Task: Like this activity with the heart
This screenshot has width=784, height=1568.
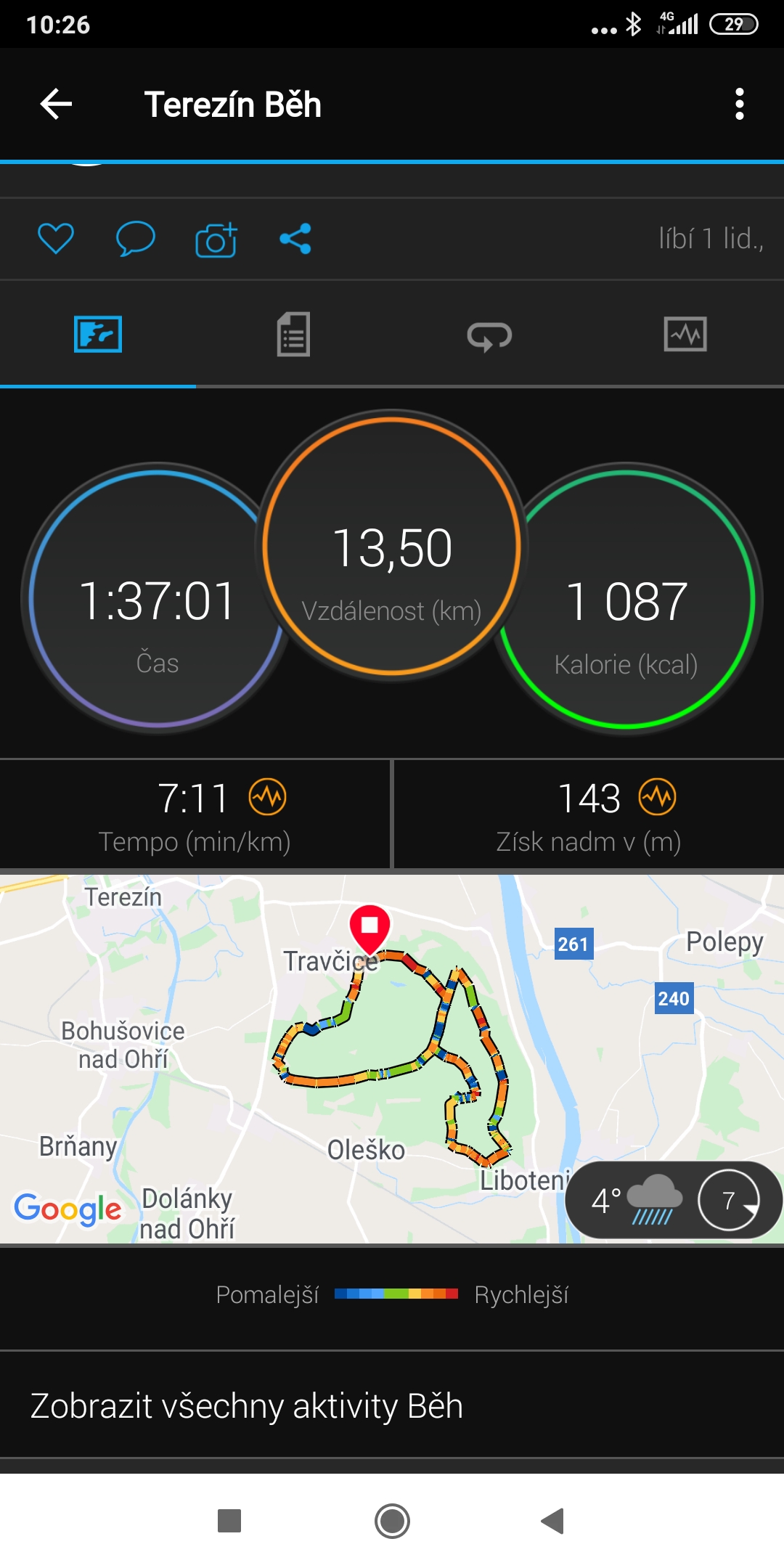Action: (x=56, y=238)
